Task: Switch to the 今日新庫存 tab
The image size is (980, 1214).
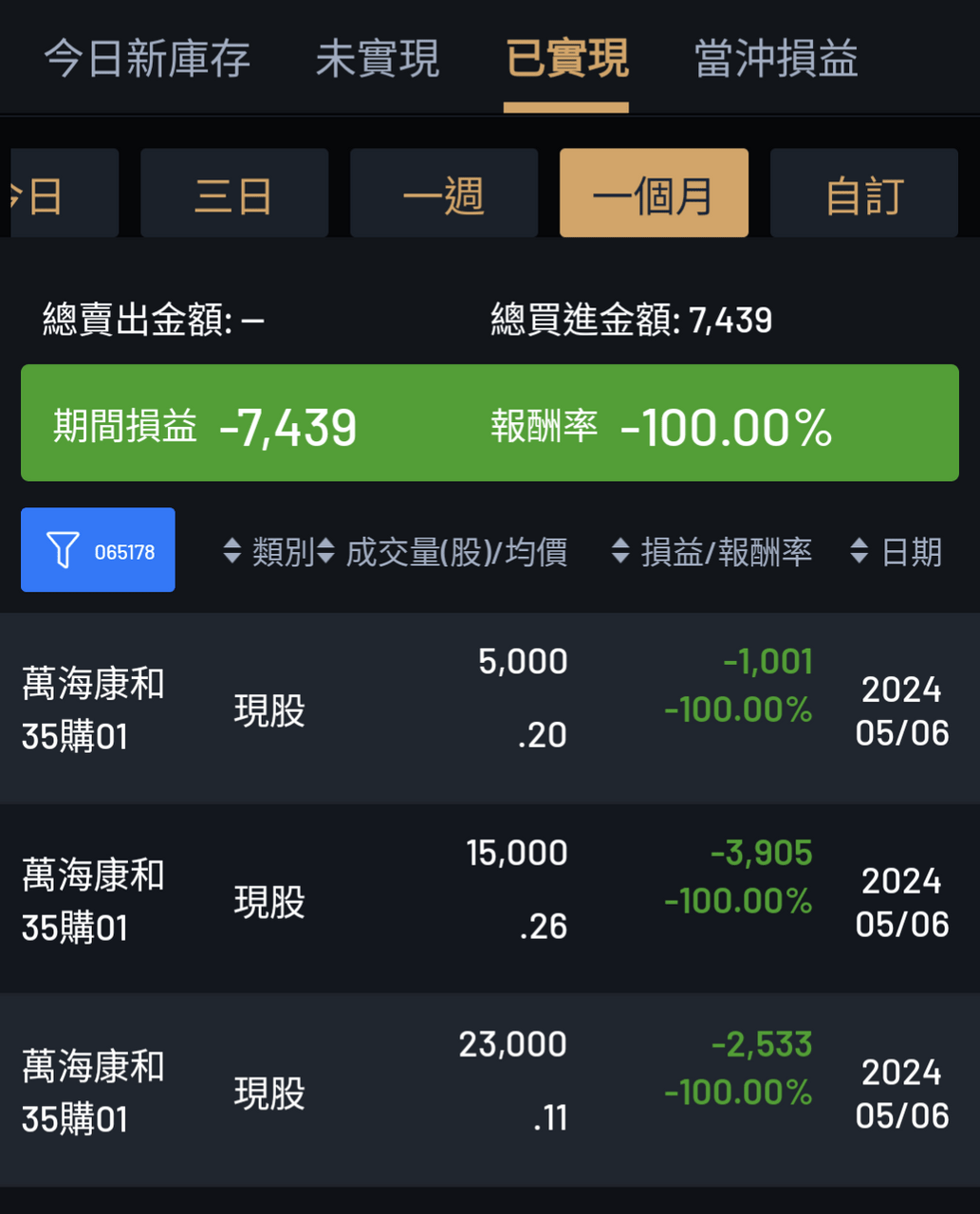Action: pos(147,59)
